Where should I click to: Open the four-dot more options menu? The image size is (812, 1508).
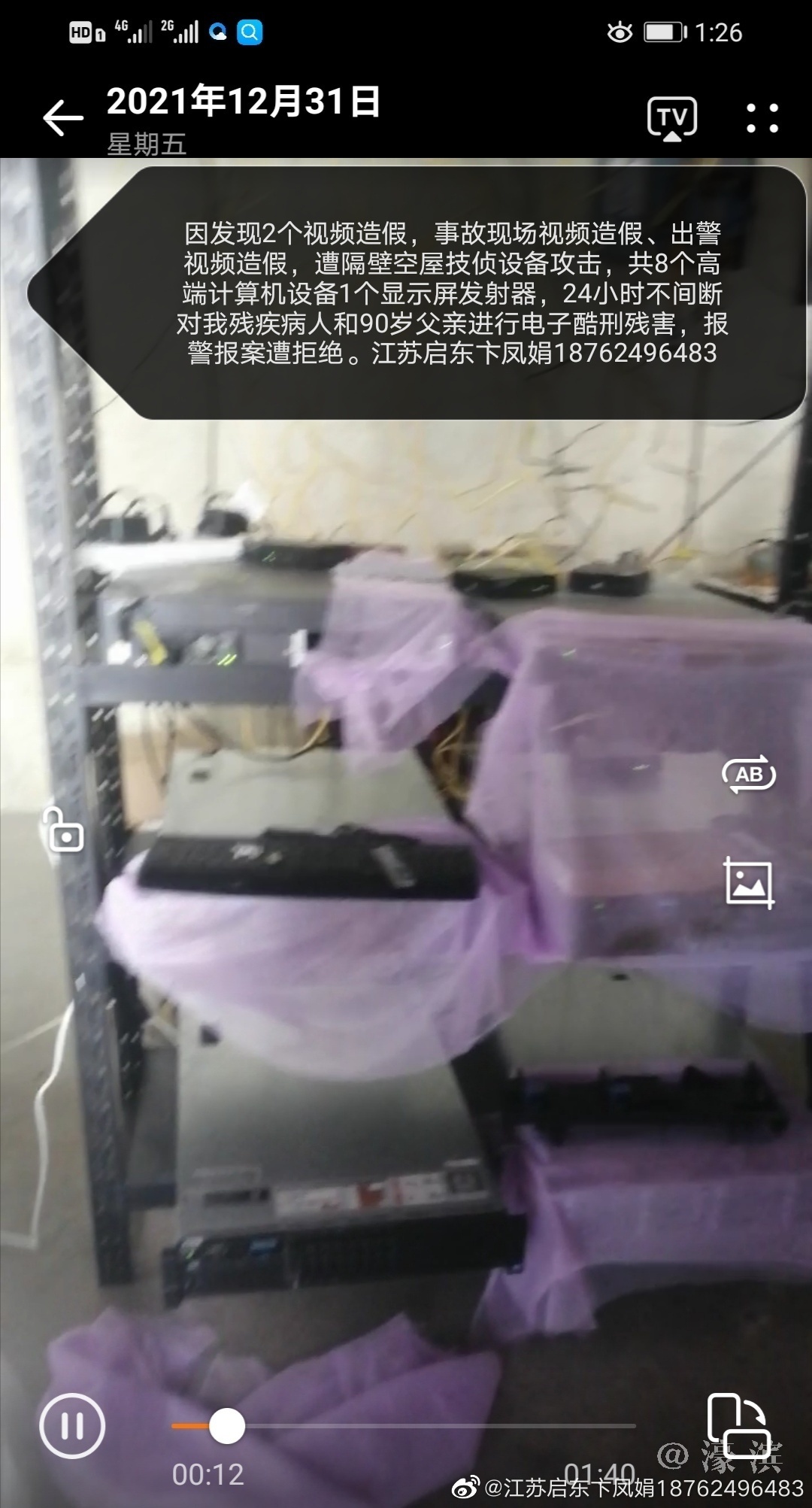coord(762,119)
